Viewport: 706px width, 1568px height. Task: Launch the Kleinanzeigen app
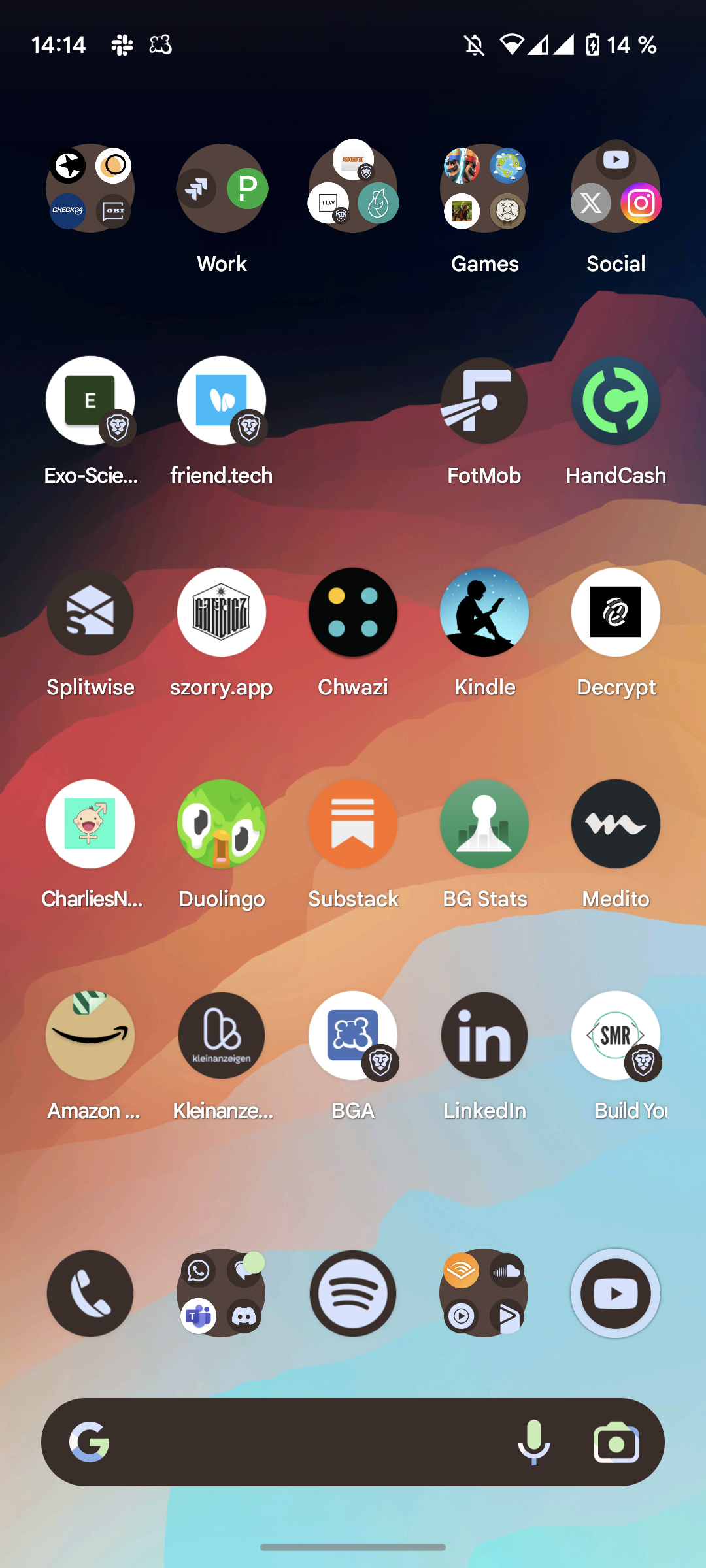click(222, 1036)
